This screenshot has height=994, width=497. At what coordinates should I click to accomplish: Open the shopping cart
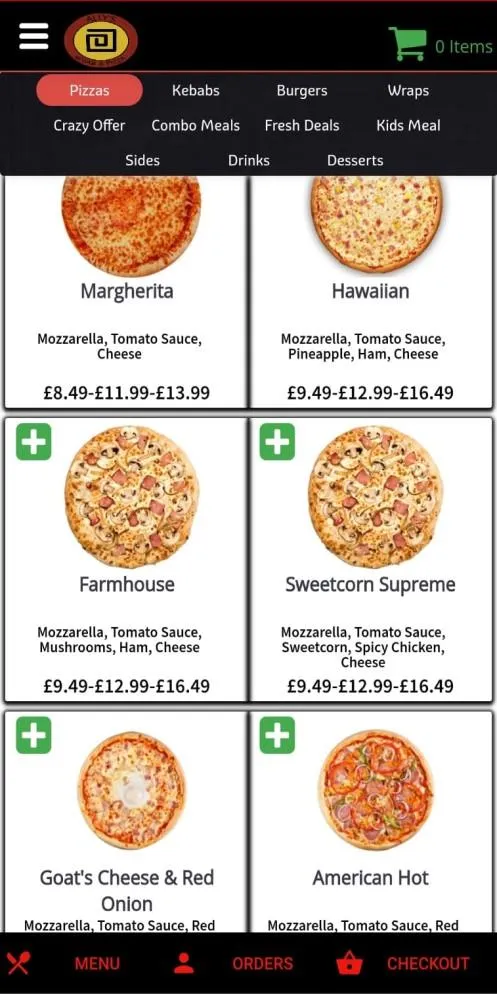(x=440, y=44)
